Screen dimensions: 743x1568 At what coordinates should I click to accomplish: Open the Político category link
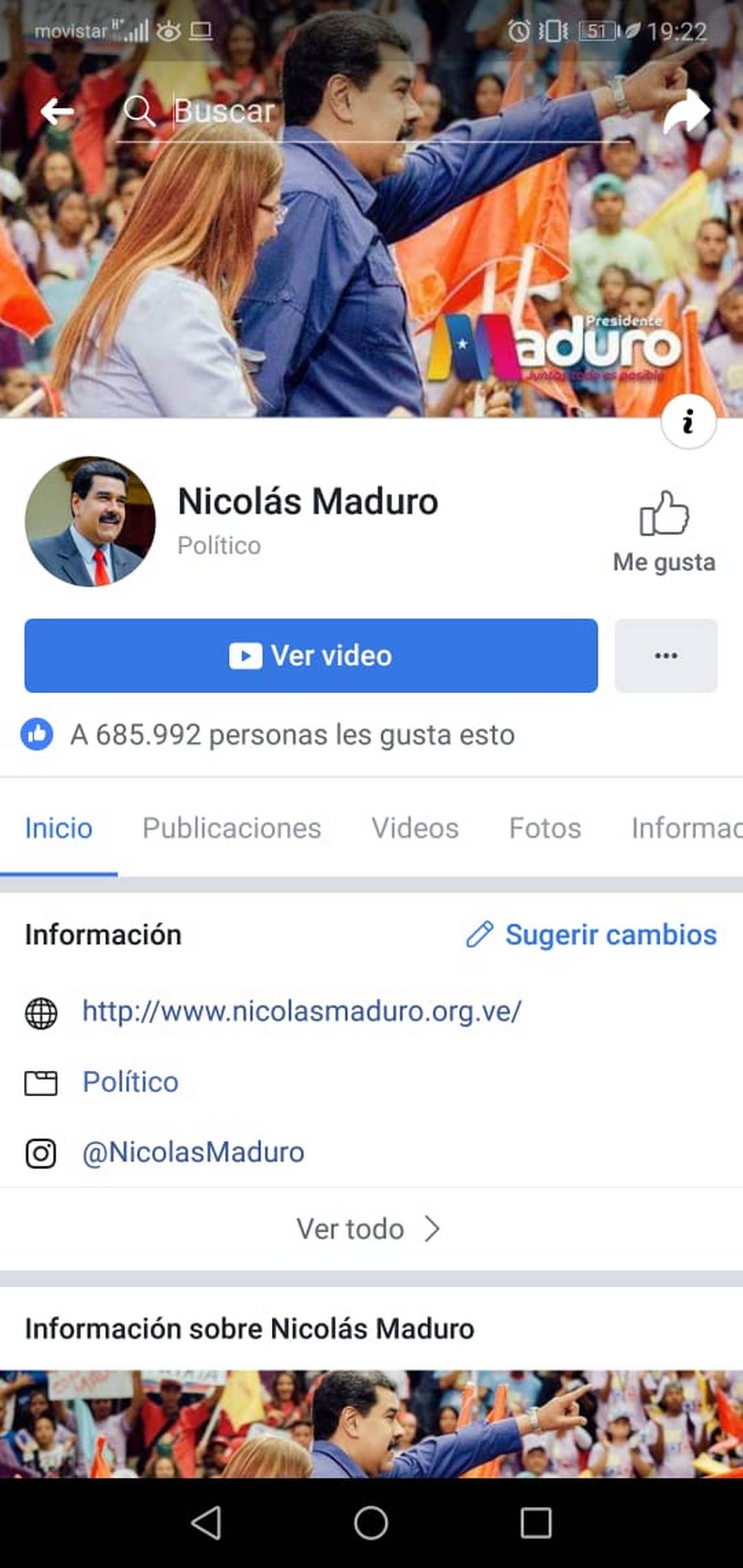130,1082
